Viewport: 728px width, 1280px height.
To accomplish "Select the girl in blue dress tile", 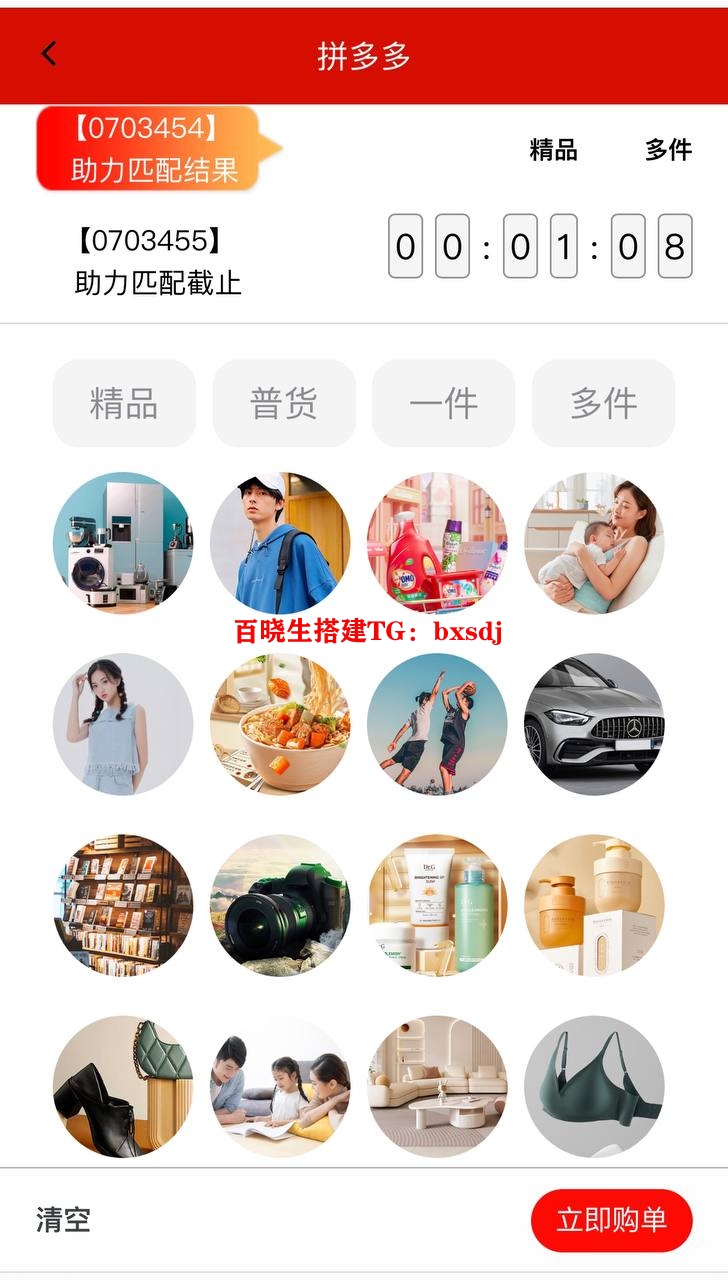I will pos(123,724).
